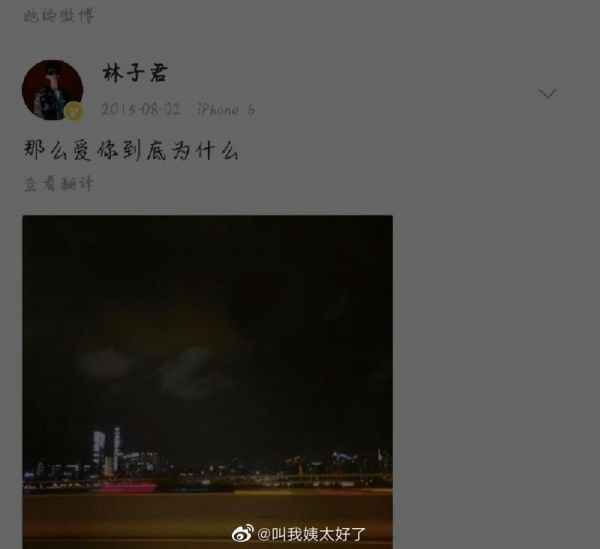Viewport: 600px width, 549px height.
Task: Expand the post options chevron
Action: click(548, 94)
